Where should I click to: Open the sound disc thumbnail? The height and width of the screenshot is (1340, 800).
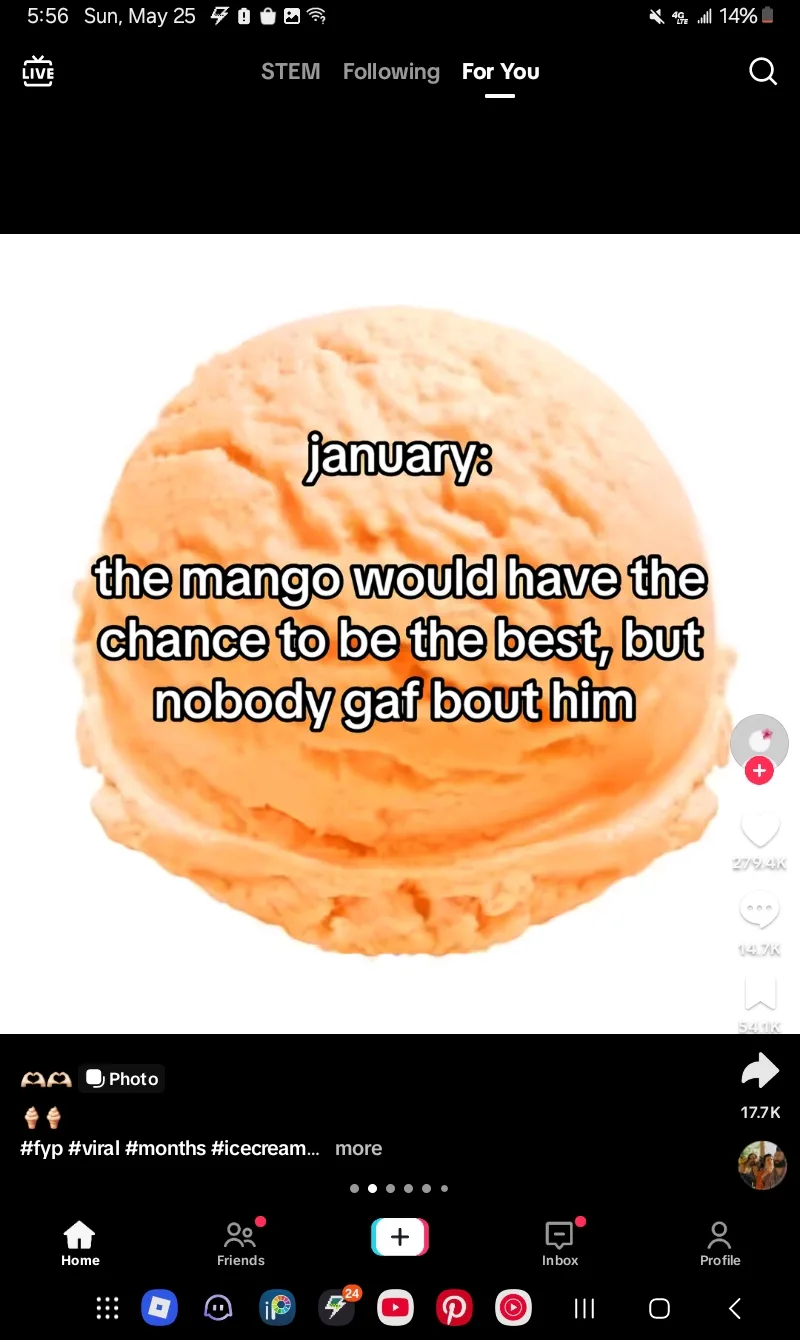point(762,1165)
